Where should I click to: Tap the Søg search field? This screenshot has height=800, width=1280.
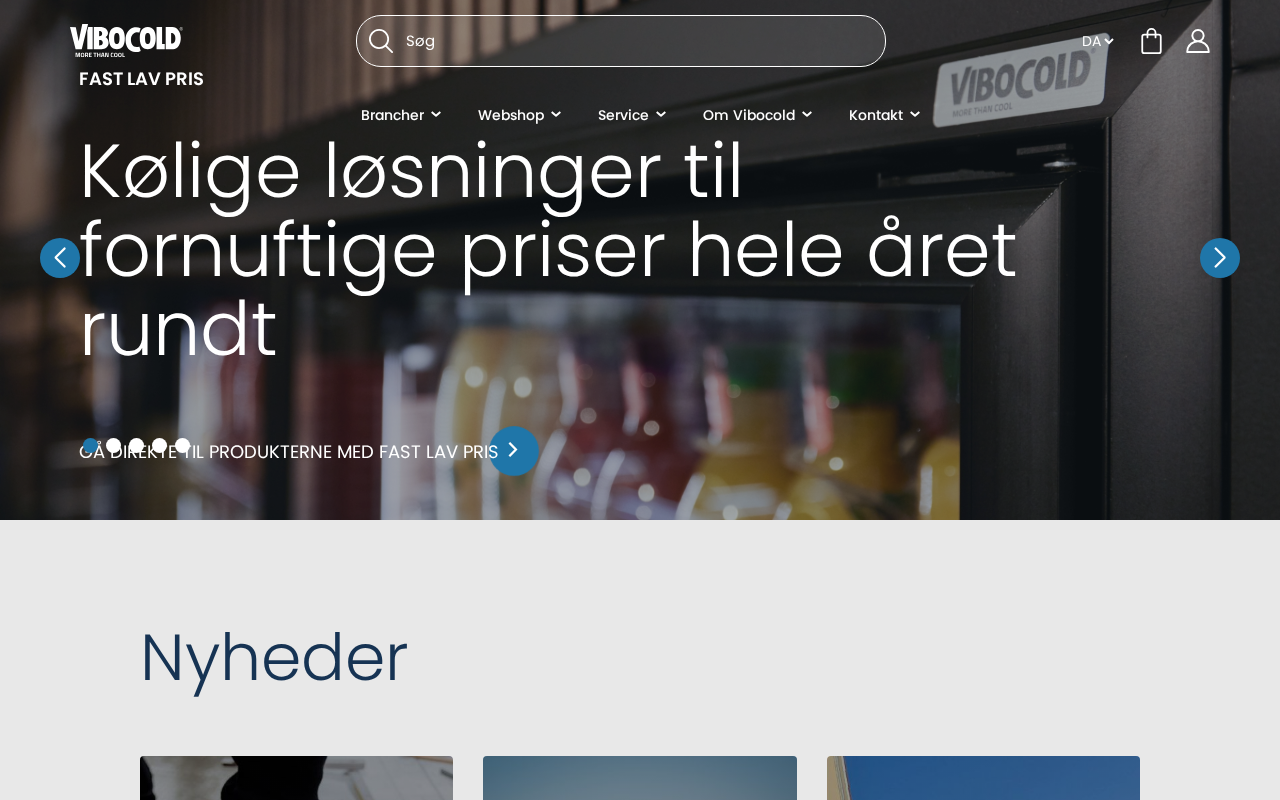click(640, 41)
